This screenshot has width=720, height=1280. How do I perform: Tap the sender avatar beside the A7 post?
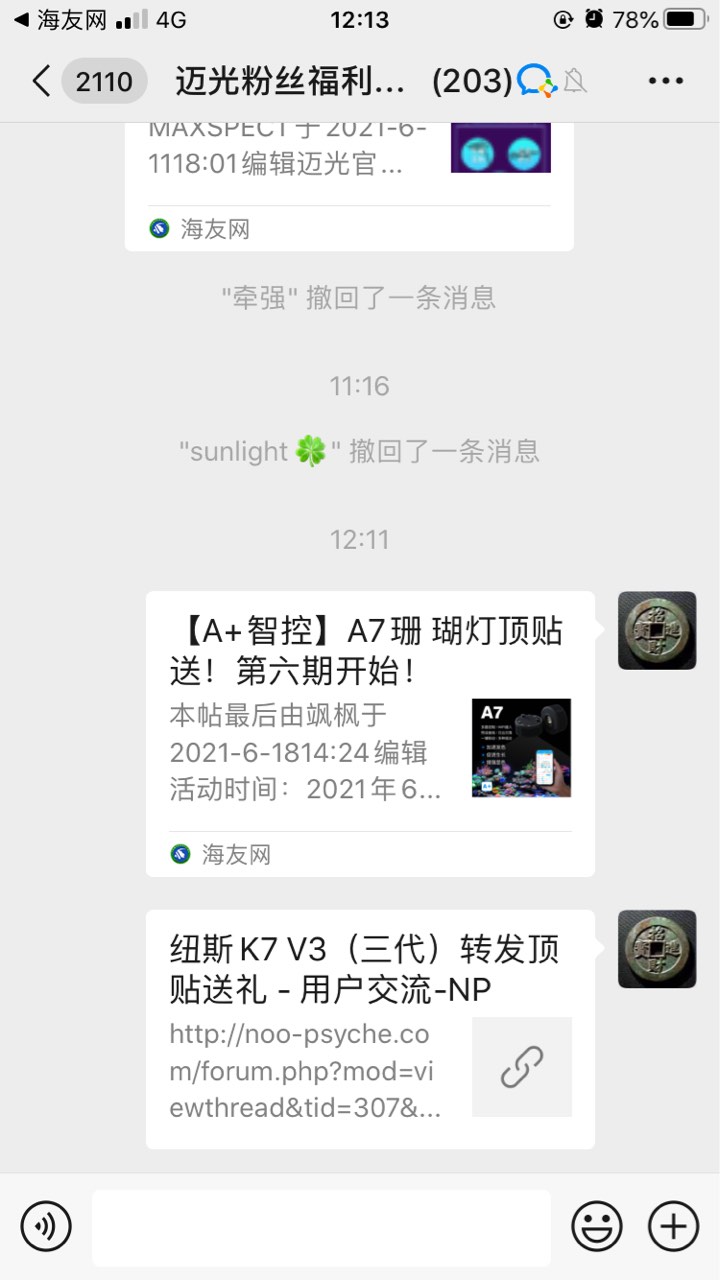(656, 630)
